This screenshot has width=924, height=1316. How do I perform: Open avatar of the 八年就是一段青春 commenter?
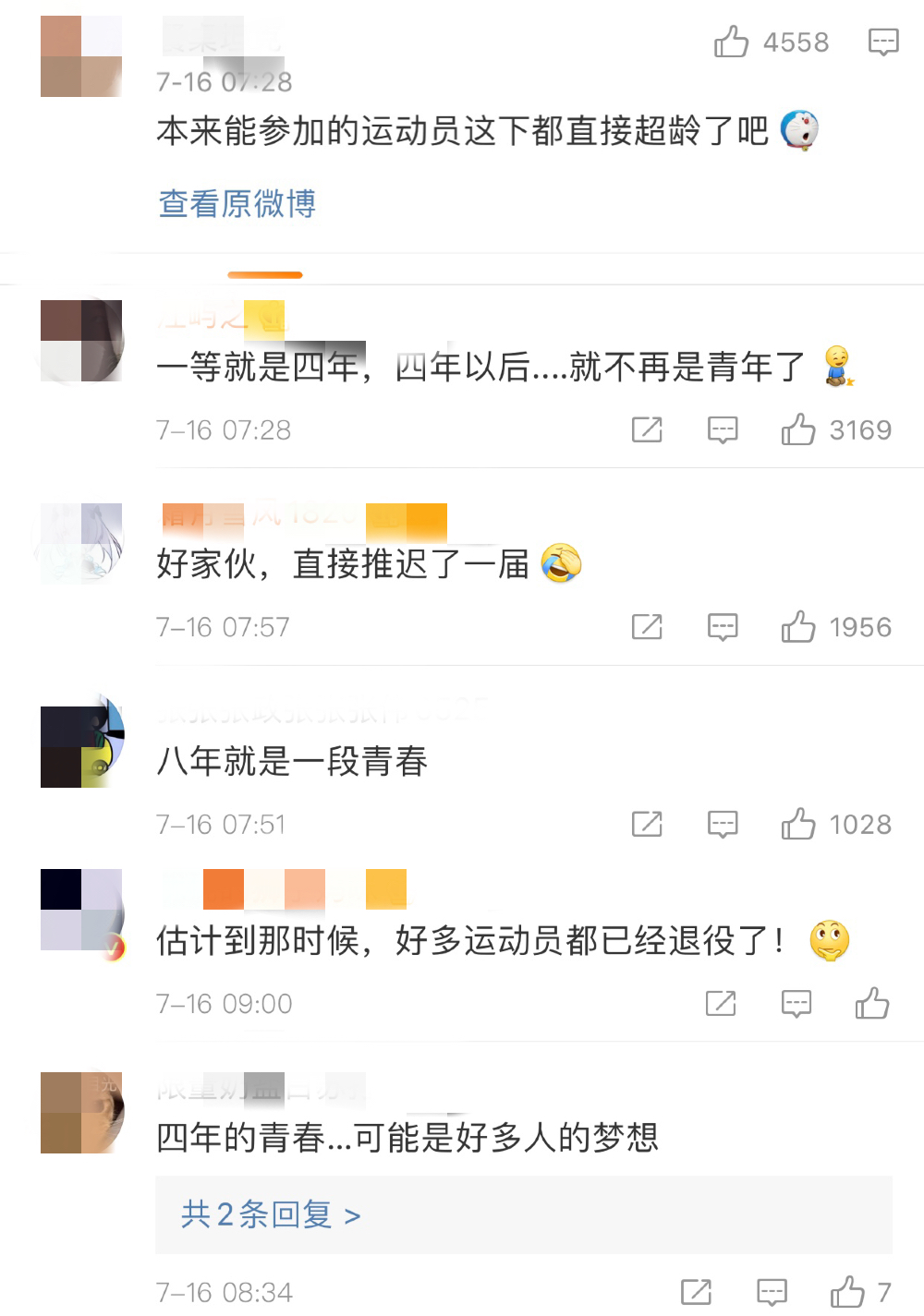click(x=81, y=746)
